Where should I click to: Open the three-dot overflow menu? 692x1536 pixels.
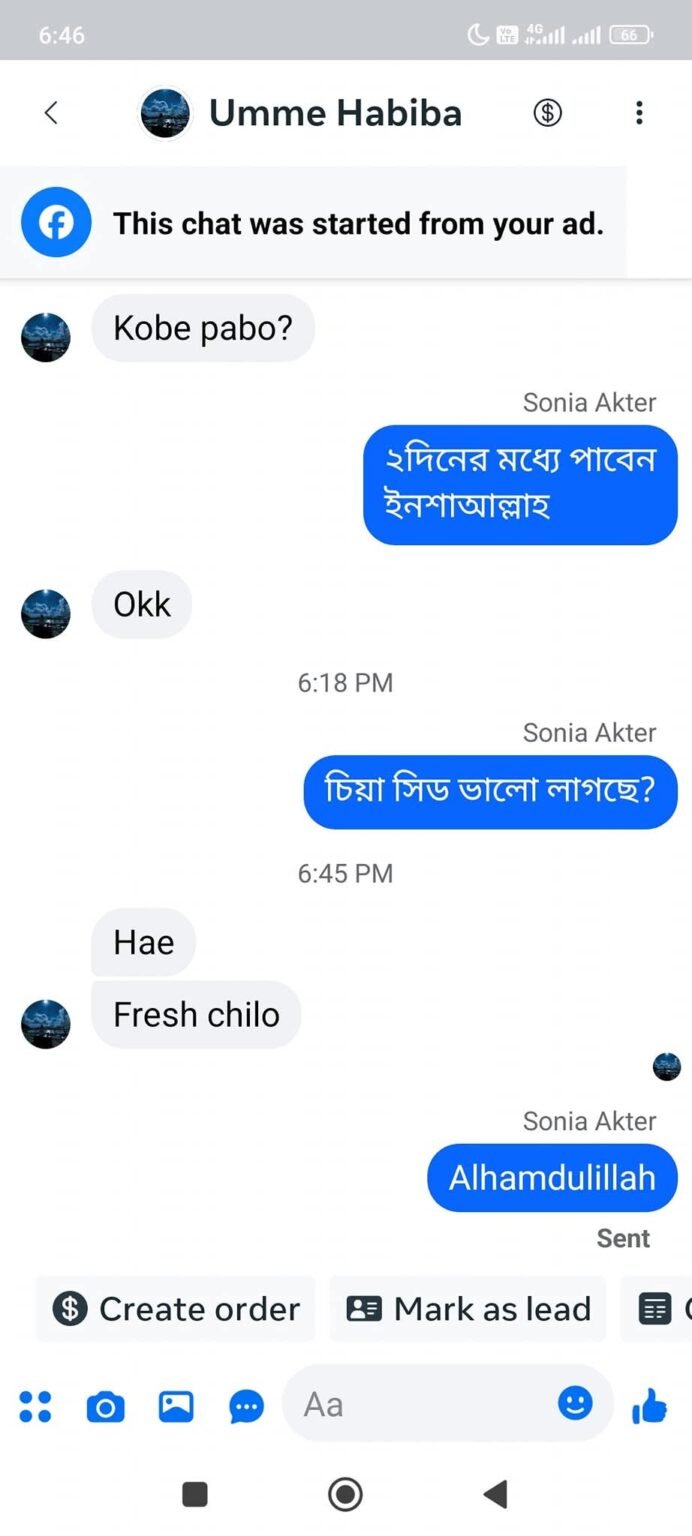point(639,113)
